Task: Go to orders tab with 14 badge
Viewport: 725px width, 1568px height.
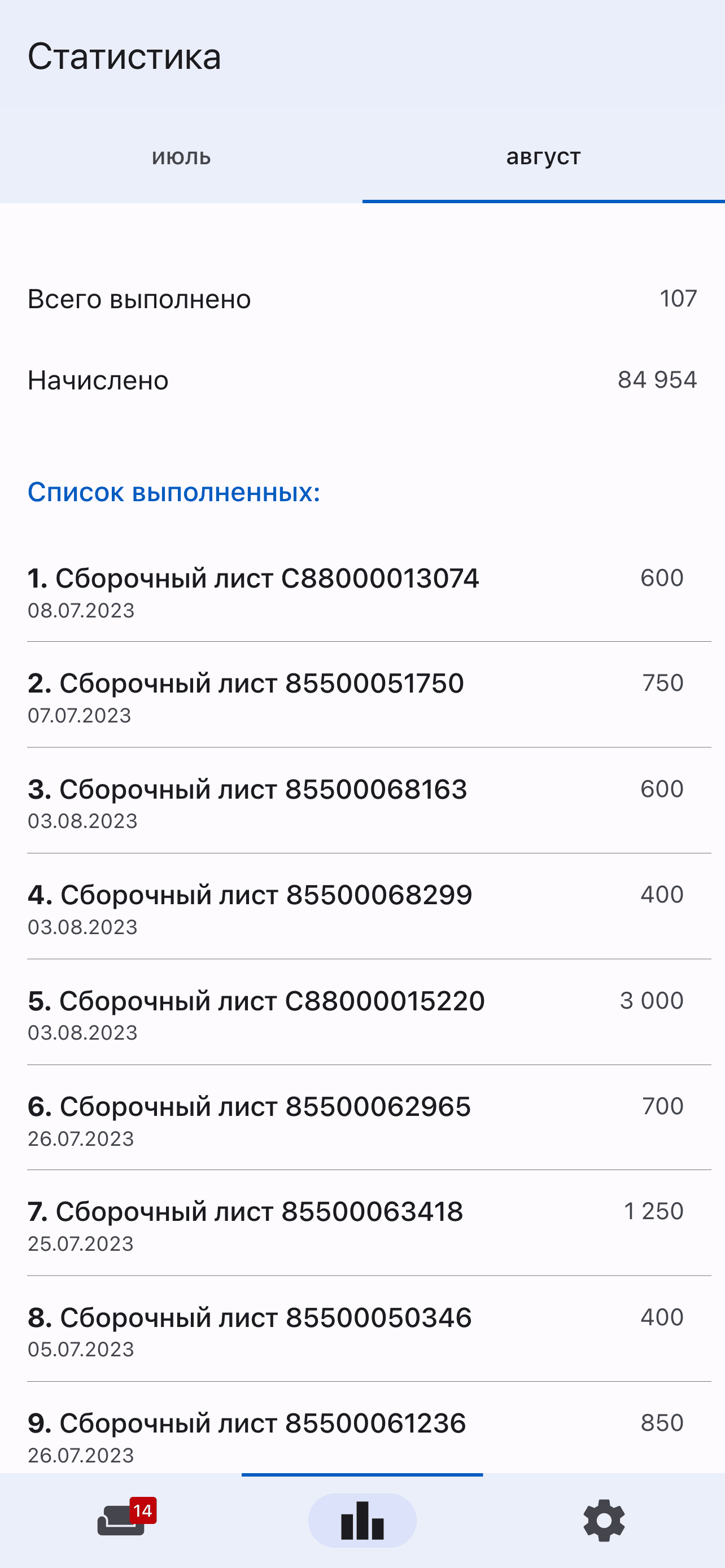Action: pyautogui.click(x=122, y=1520)
